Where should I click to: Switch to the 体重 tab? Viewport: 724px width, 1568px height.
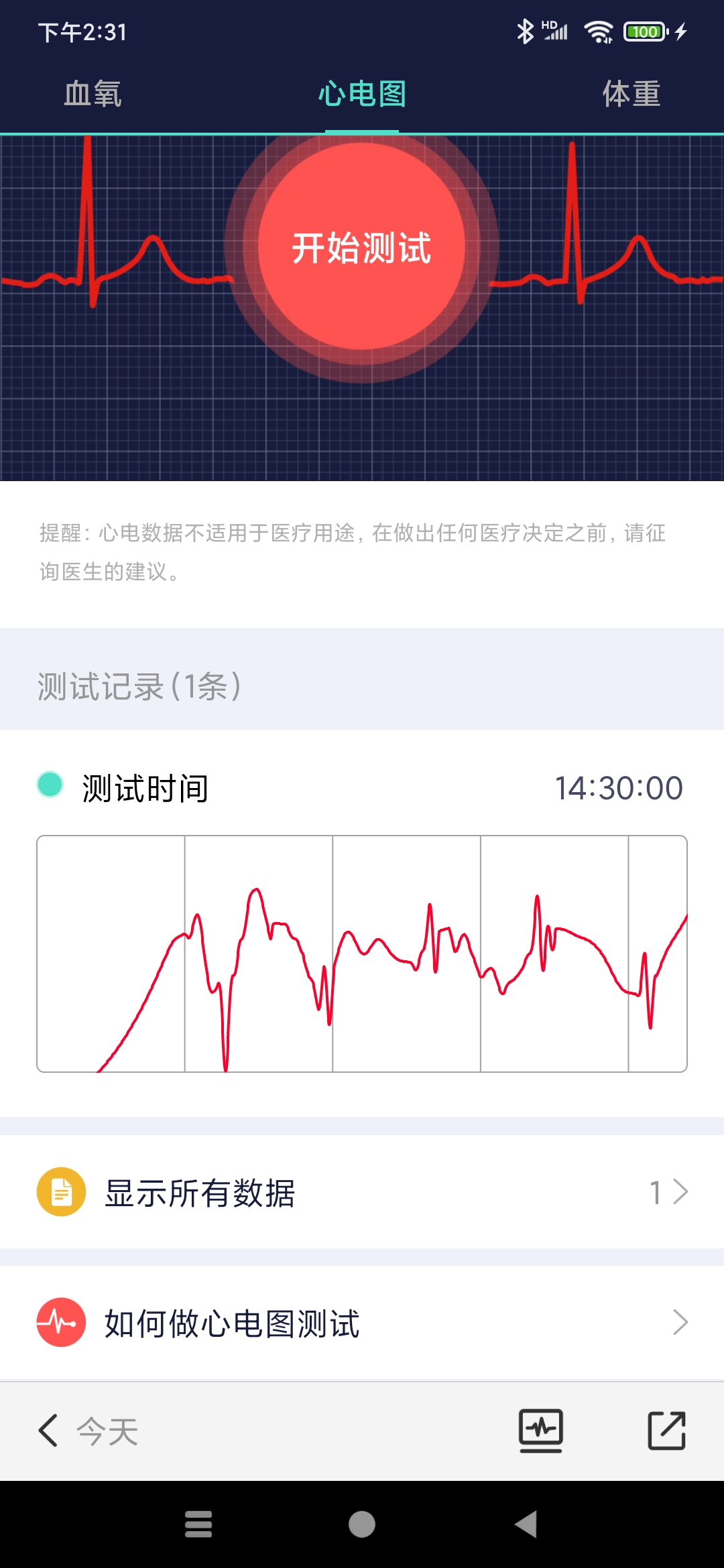(631, 94)
